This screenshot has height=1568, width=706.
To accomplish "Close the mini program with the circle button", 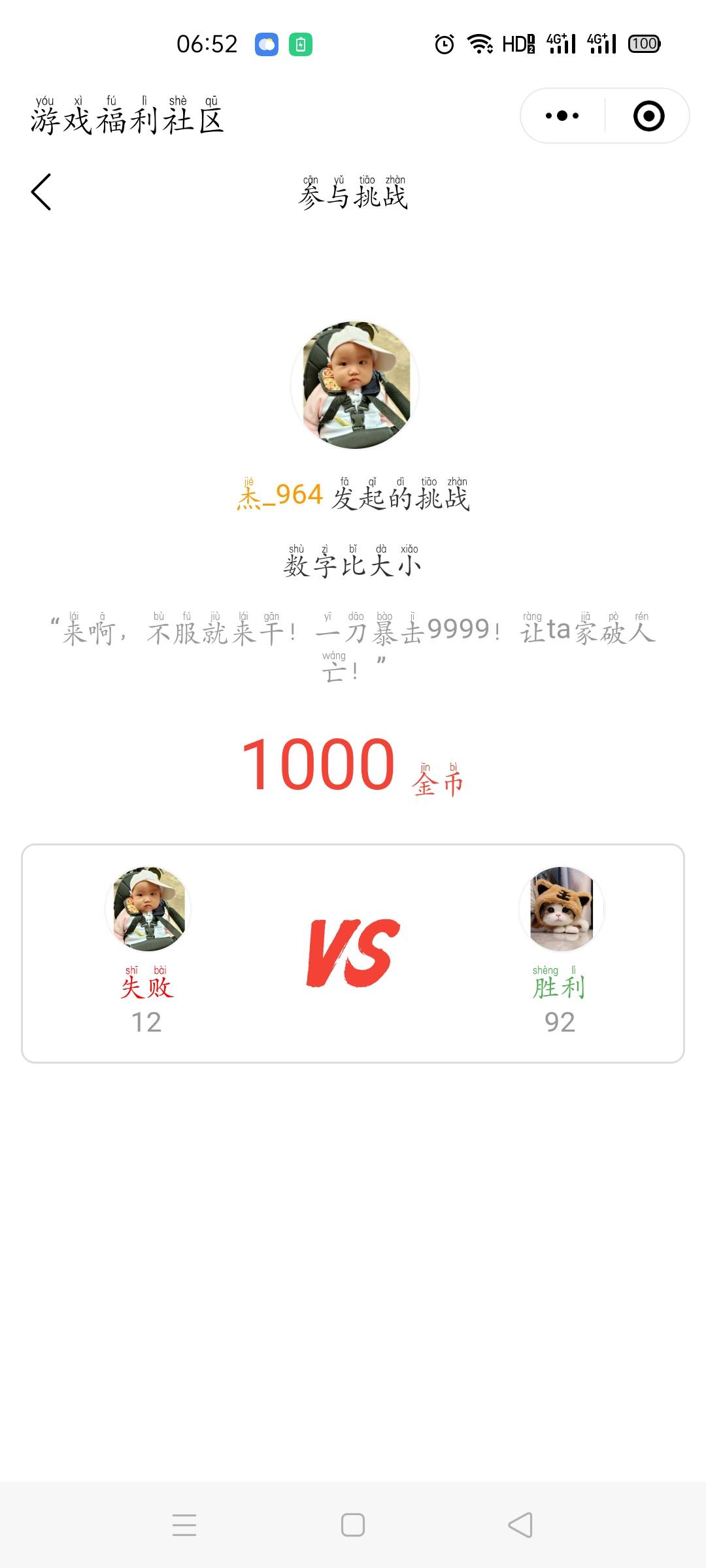I will [x=648, y=116].
